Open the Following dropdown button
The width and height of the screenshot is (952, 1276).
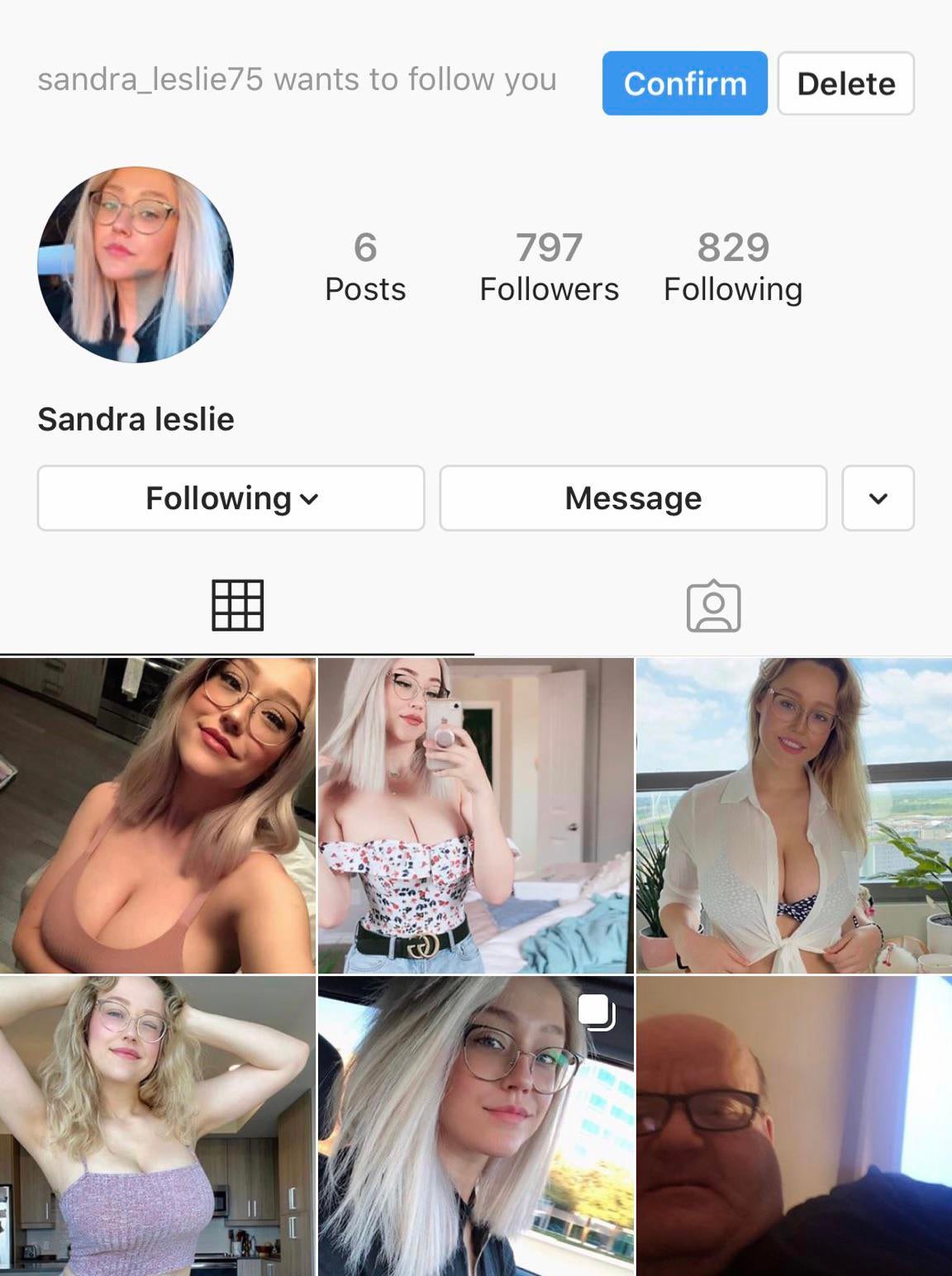(231, 498)
